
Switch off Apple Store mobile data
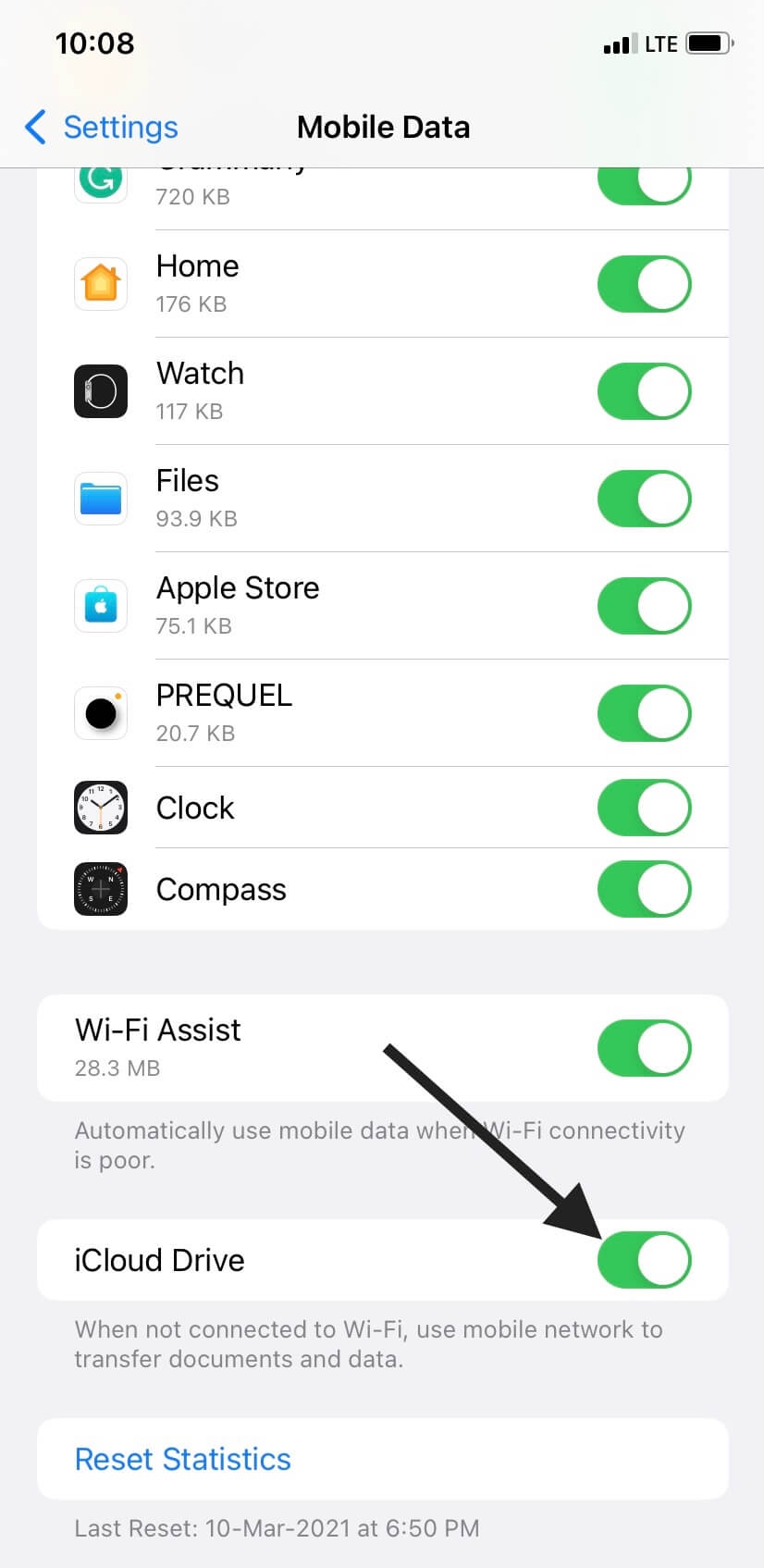[x=645, y=606]
